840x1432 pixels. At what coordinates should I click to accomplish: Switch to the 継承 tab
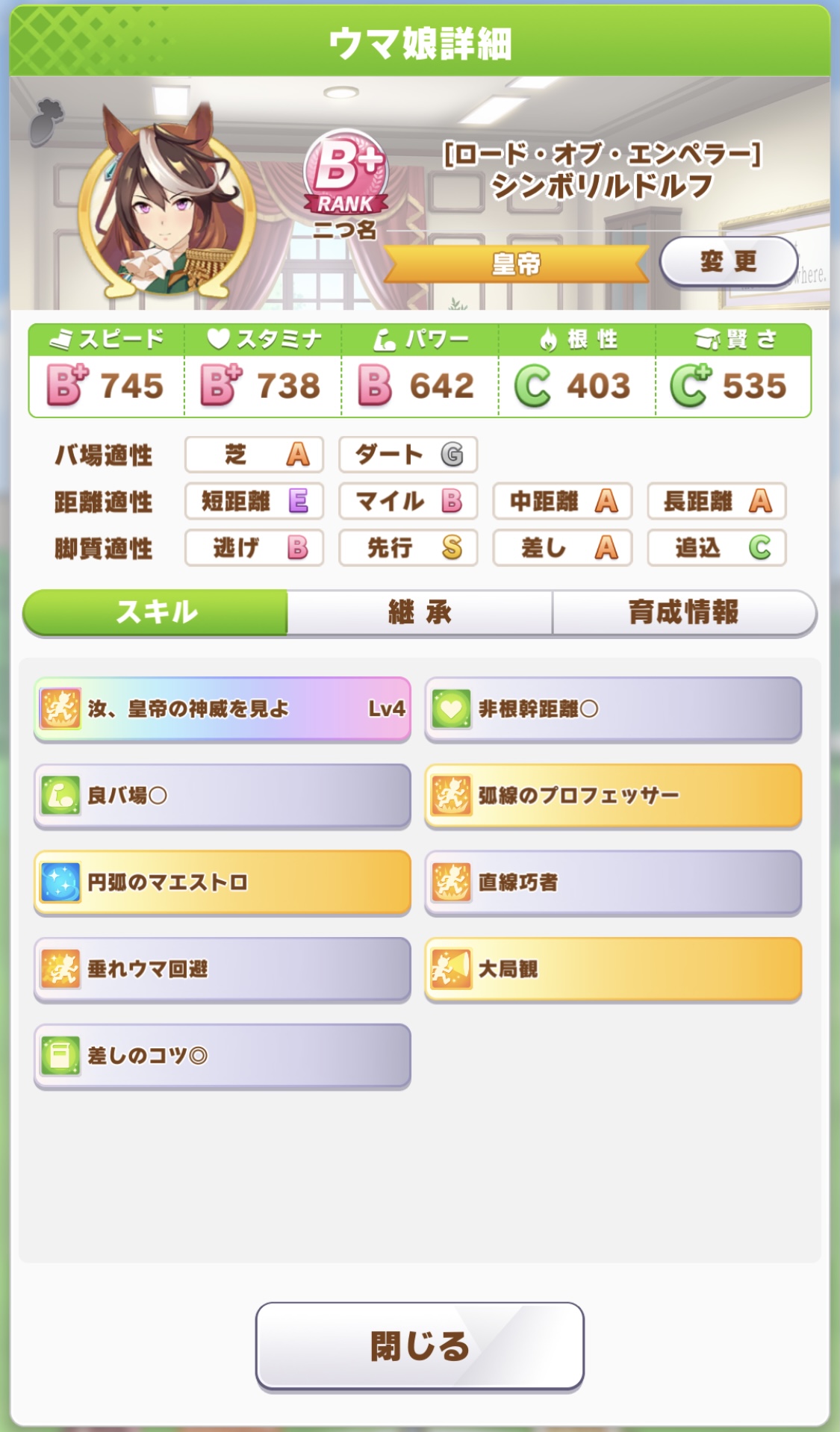tap(420, 612)
